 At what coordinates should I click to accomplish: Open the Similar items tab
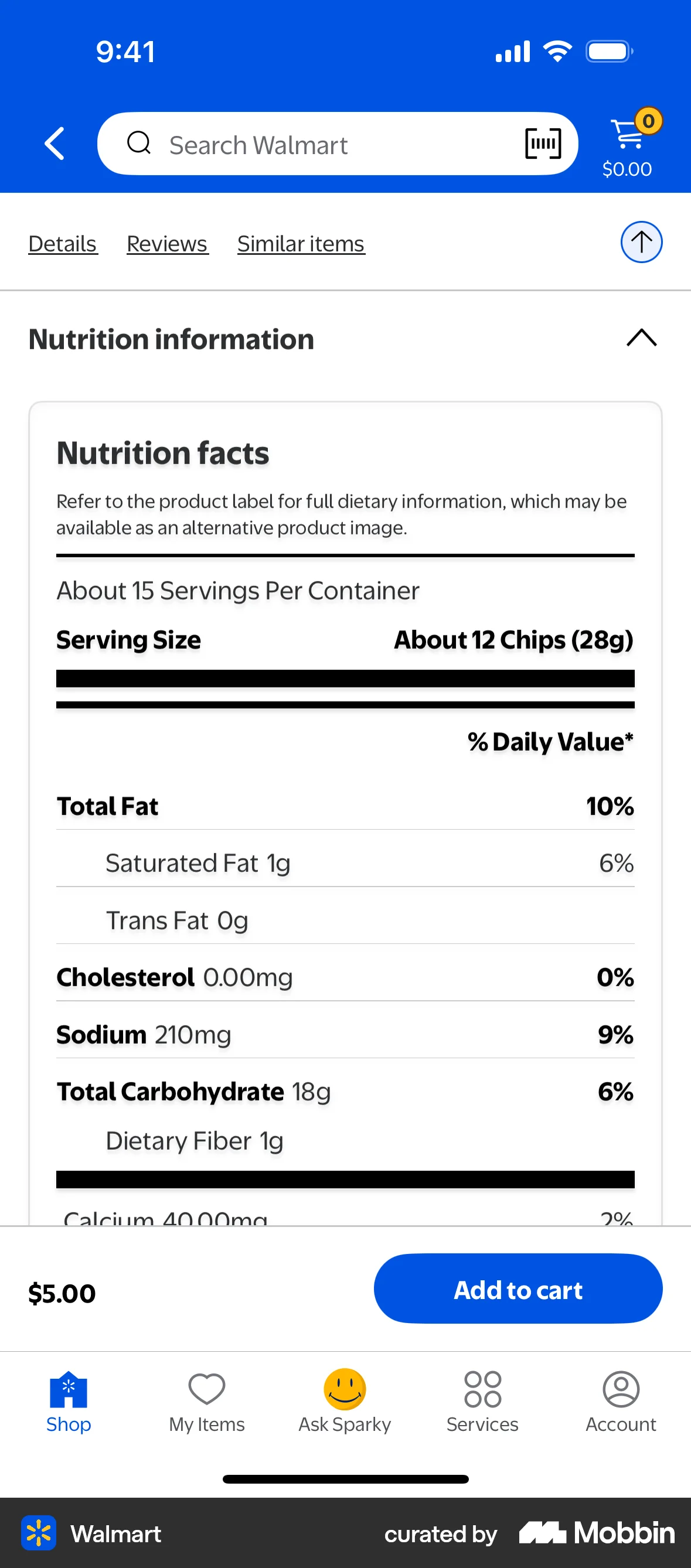[x=301, y=243]
